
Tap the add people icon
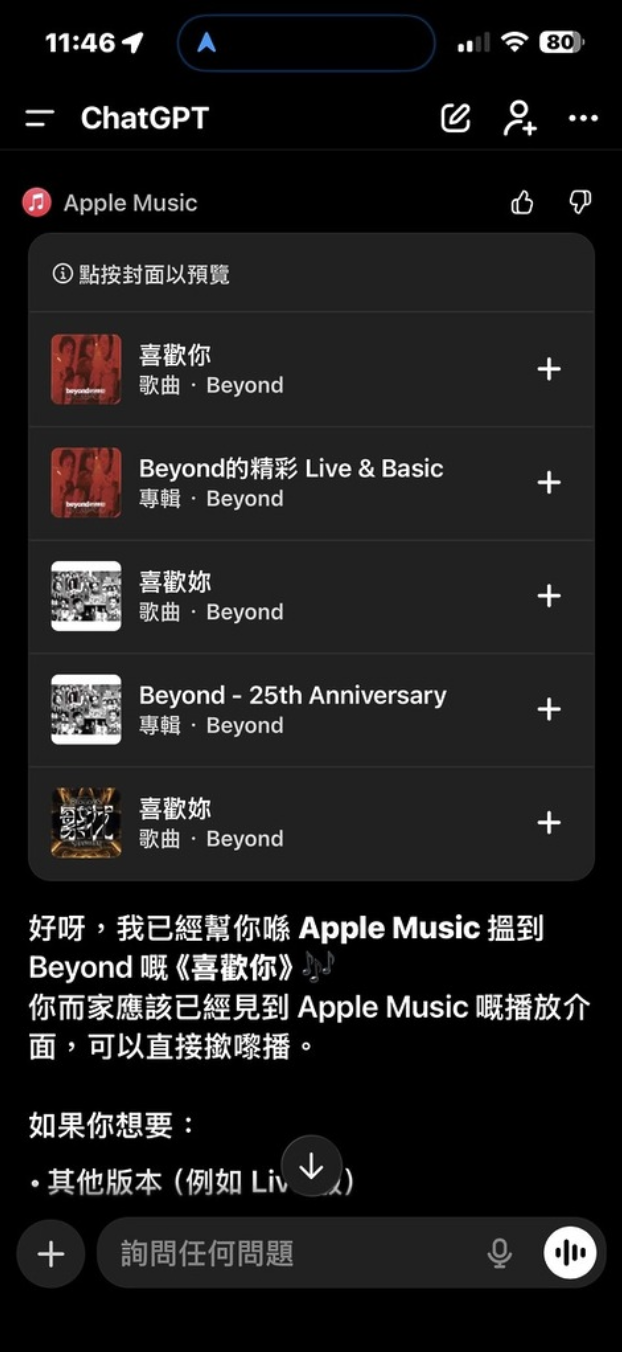tap(519, 118)
